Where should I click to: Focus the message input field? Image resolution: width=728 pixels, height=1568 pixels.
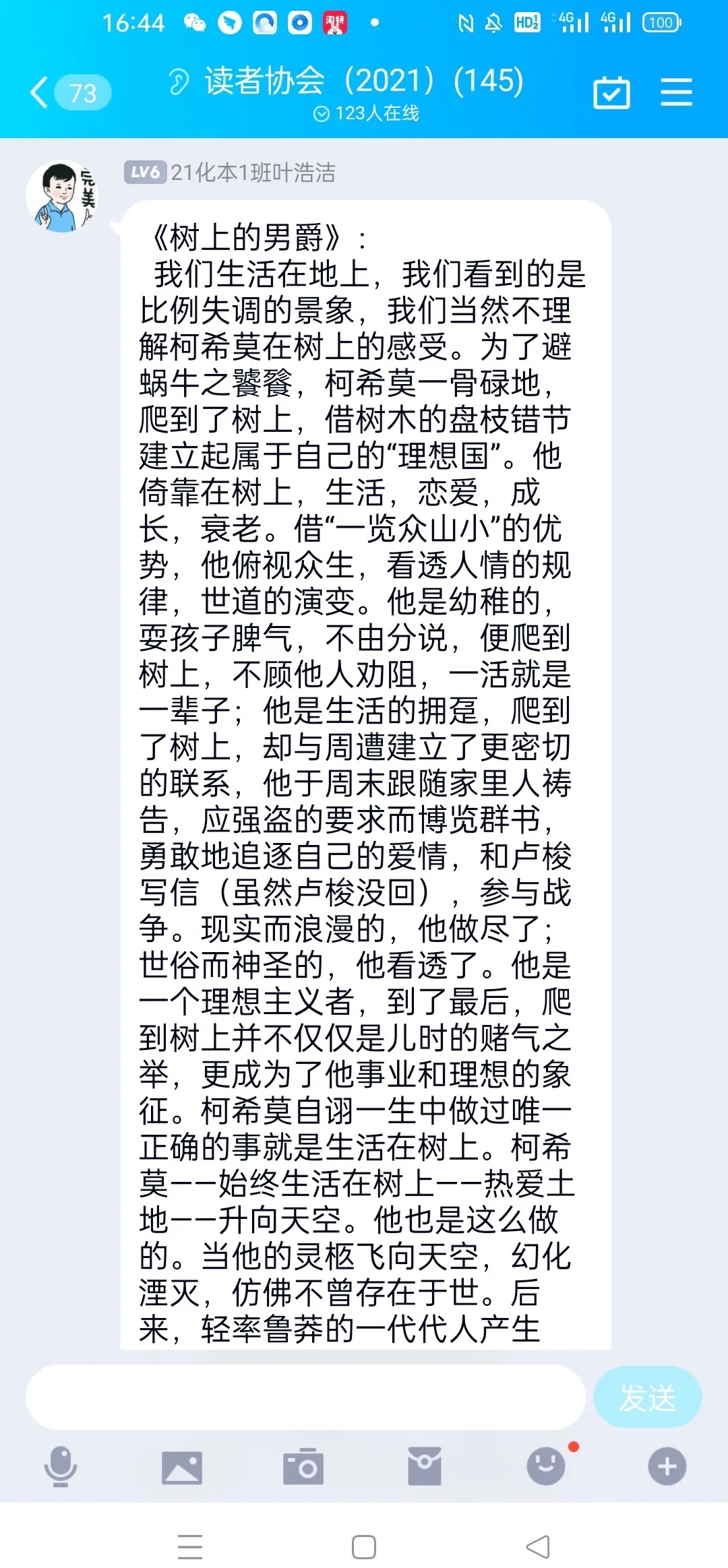tap(305, 1398)
